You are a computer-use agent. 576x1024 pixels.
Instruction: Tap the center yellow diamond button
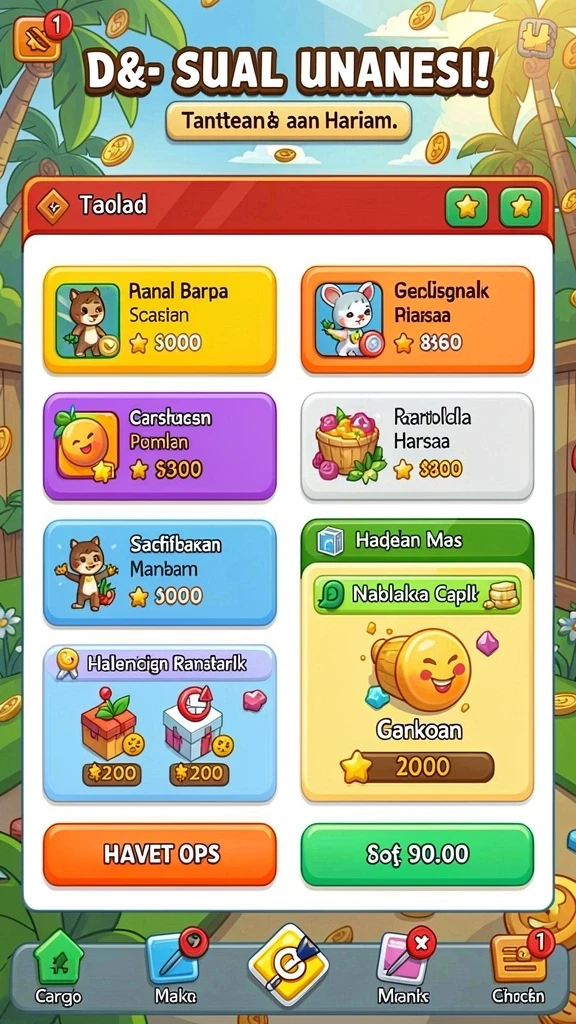tap(288, 965)
